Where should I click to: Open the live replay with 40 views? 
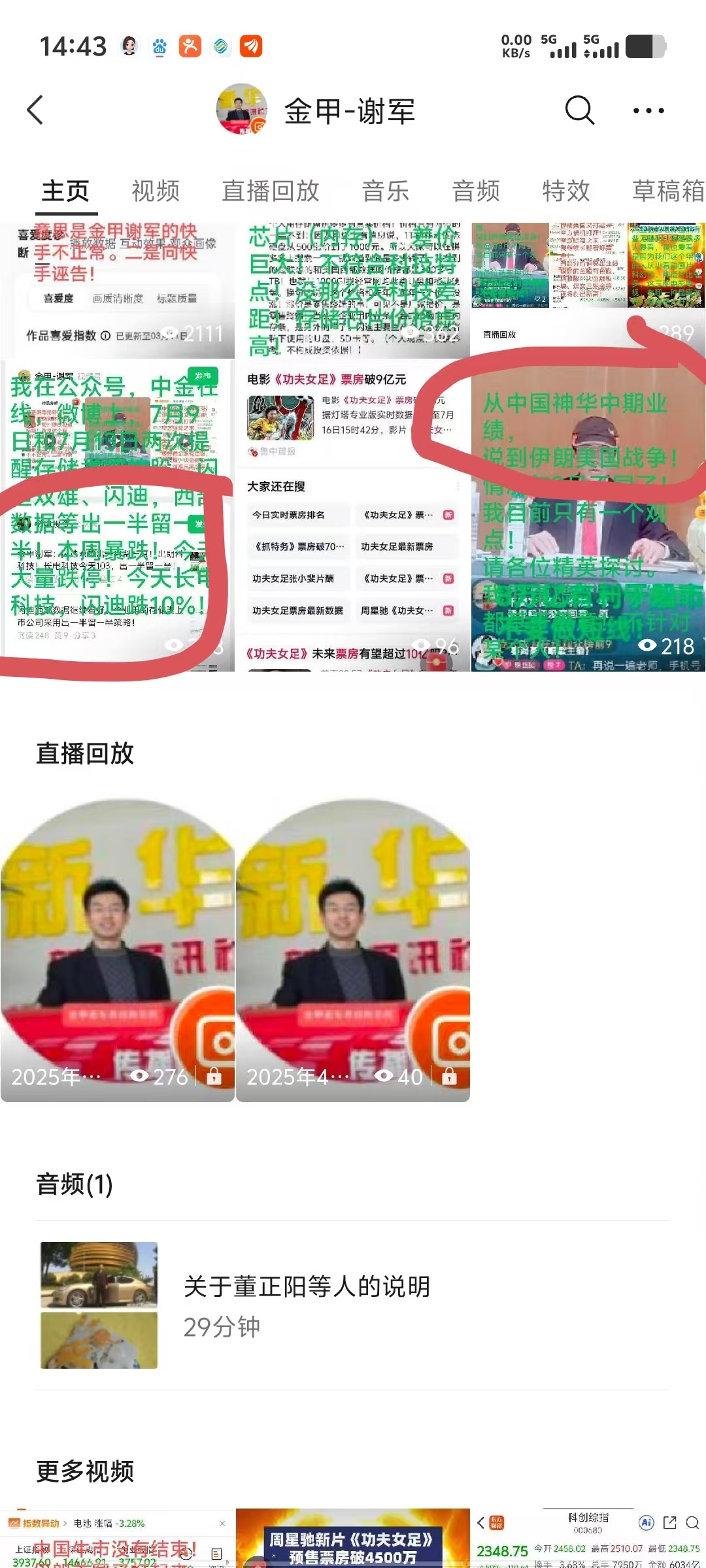(352, 951)
